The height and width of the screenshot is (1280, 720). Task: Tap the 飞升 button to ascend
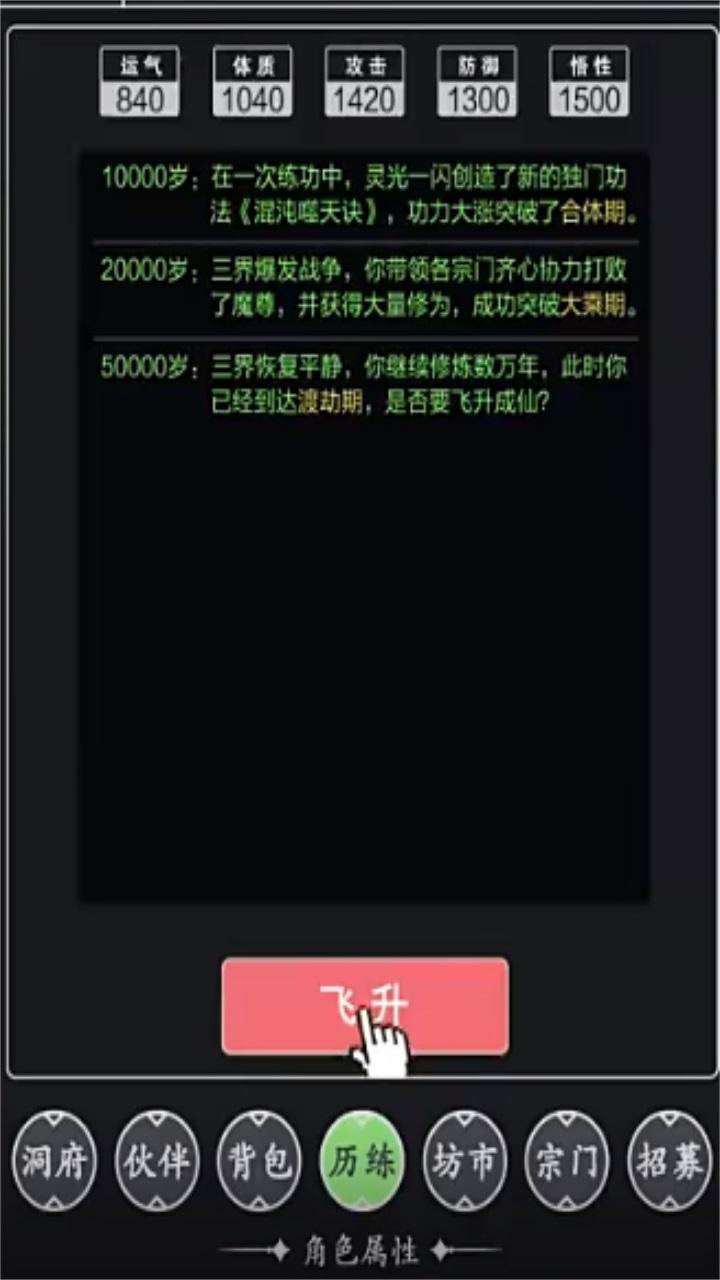[365, 1006]
